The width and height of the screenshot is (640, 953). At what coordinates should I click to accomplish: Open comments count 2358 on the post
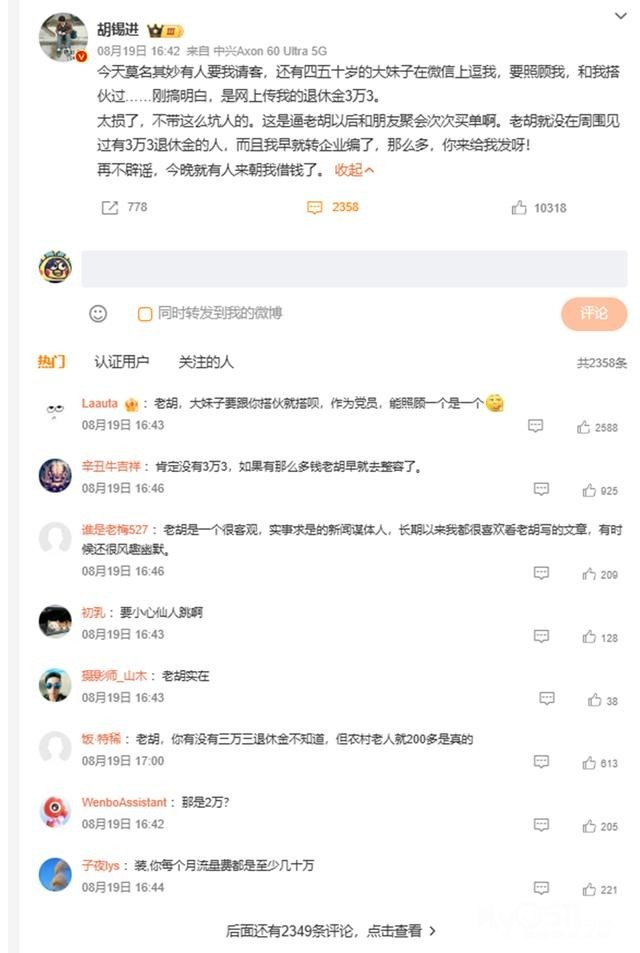pyautogui.click(x=334, y=207)
